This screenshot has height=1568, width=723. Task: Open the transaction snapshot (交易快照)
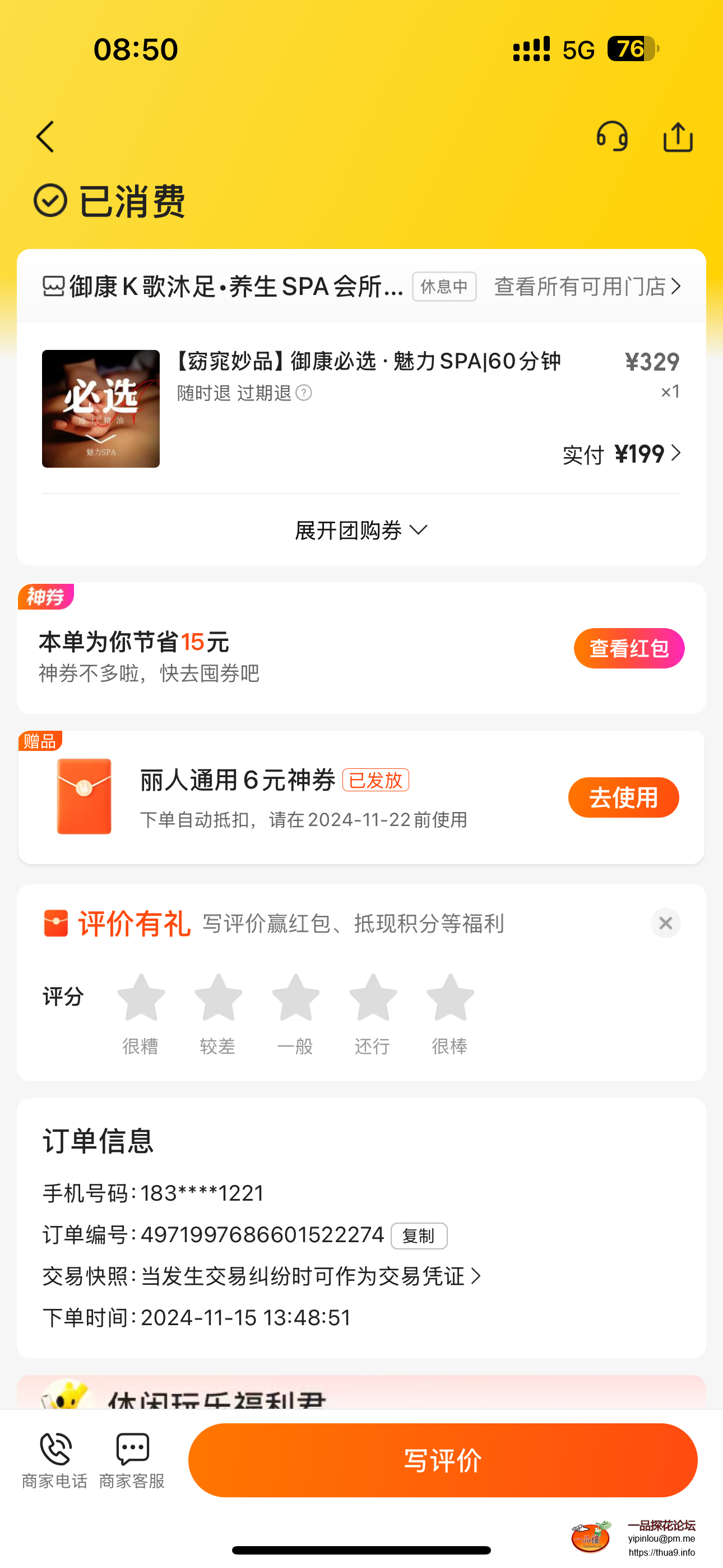pos(262,1276)
